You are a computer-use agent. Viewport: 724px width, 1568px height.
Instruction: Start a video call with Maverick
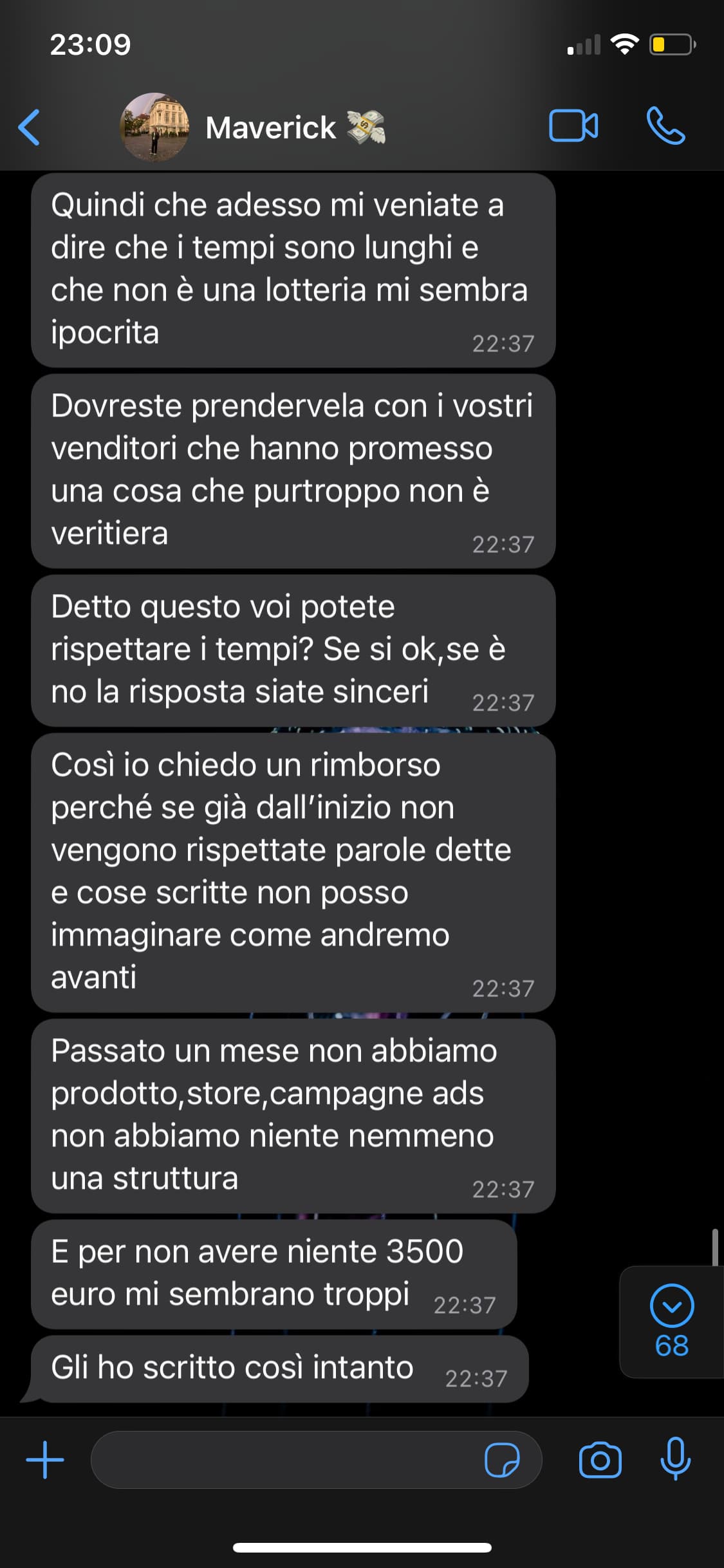[x=573, y=126]
